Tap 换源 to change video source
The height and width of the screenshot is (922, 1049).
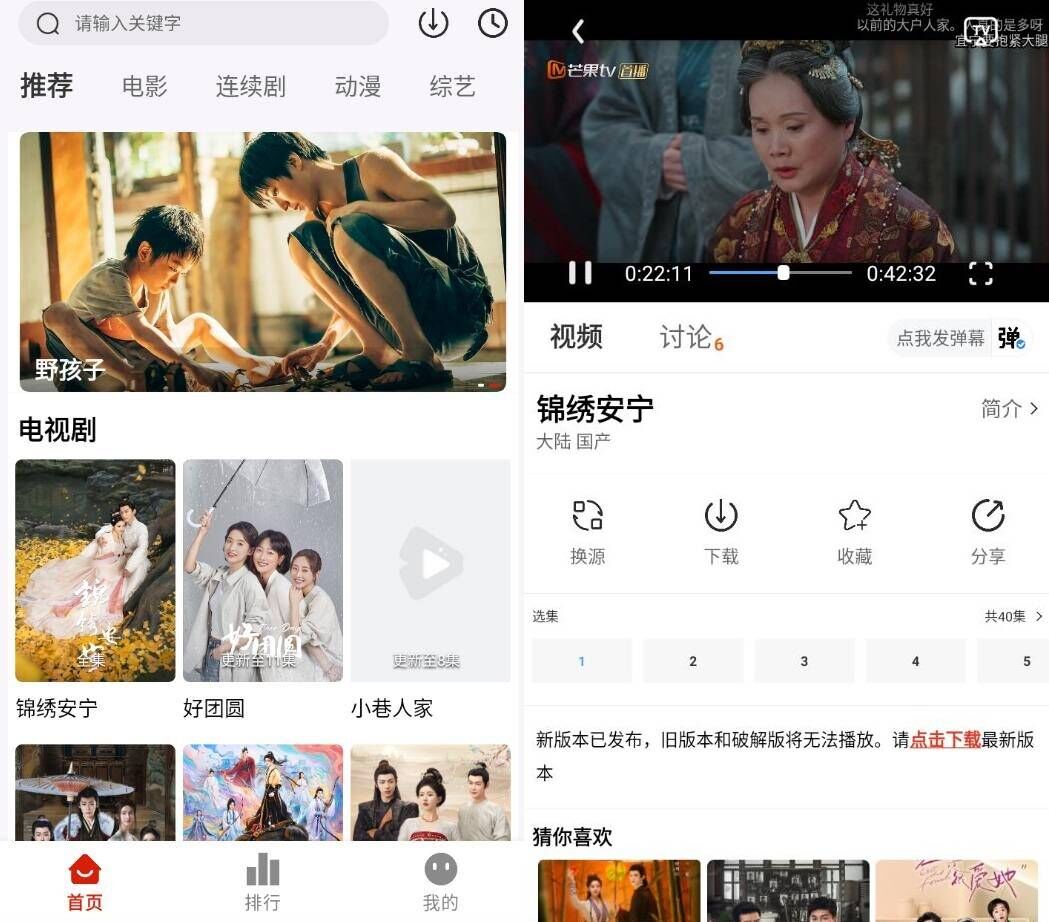588,532
